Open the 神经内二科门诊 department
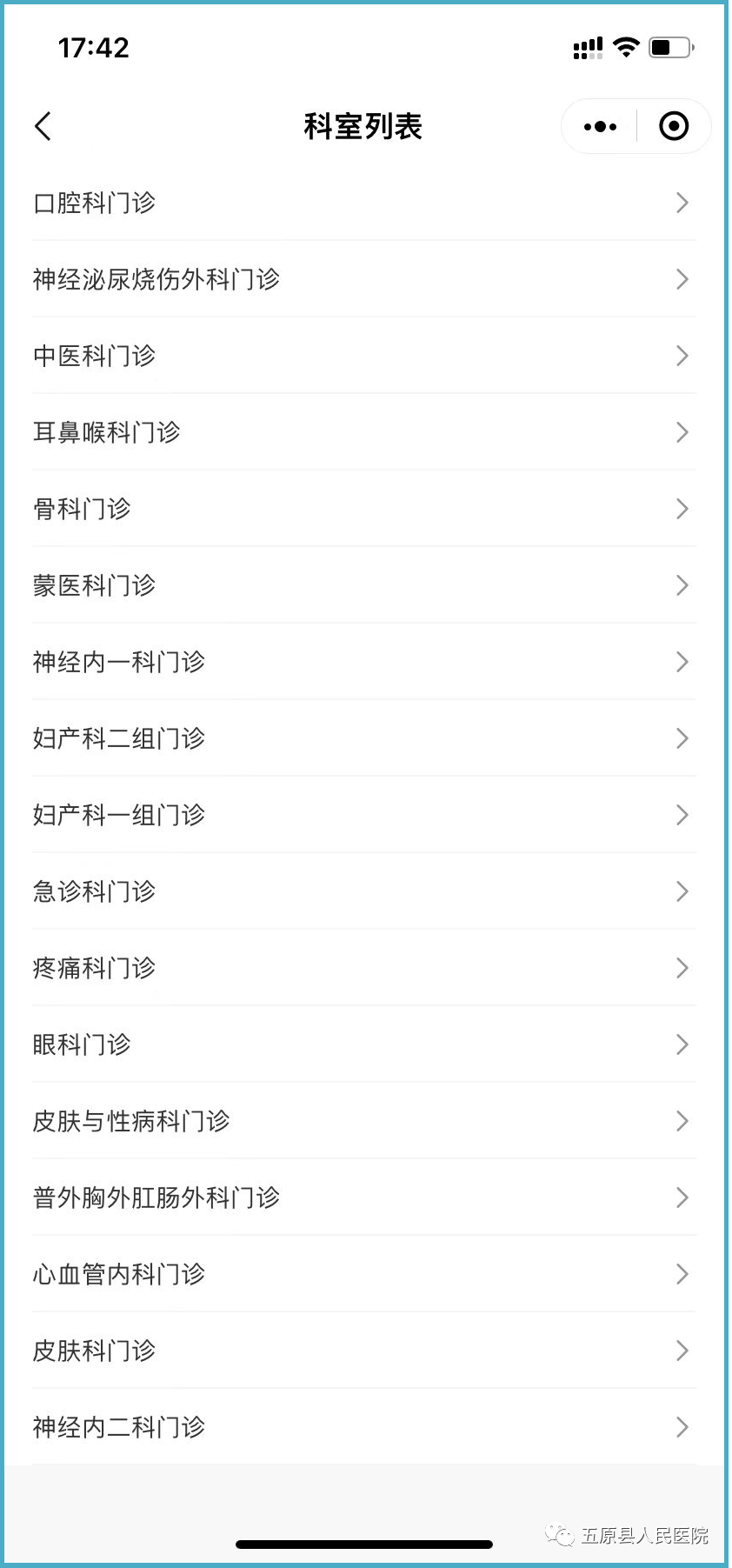This screenshot has width=732, height=1568. tap(119, 1427)
